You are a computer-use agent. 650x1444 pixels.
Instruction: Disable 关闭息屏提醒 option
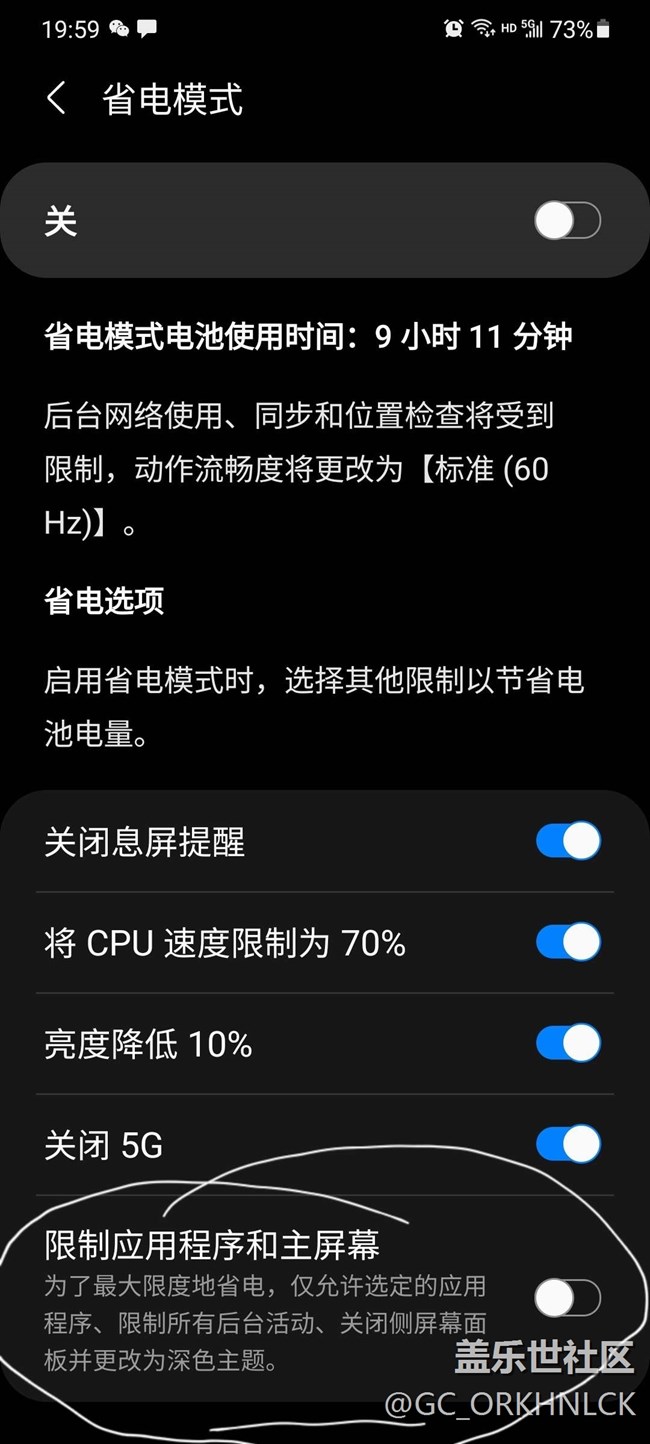tap(568, 841)
